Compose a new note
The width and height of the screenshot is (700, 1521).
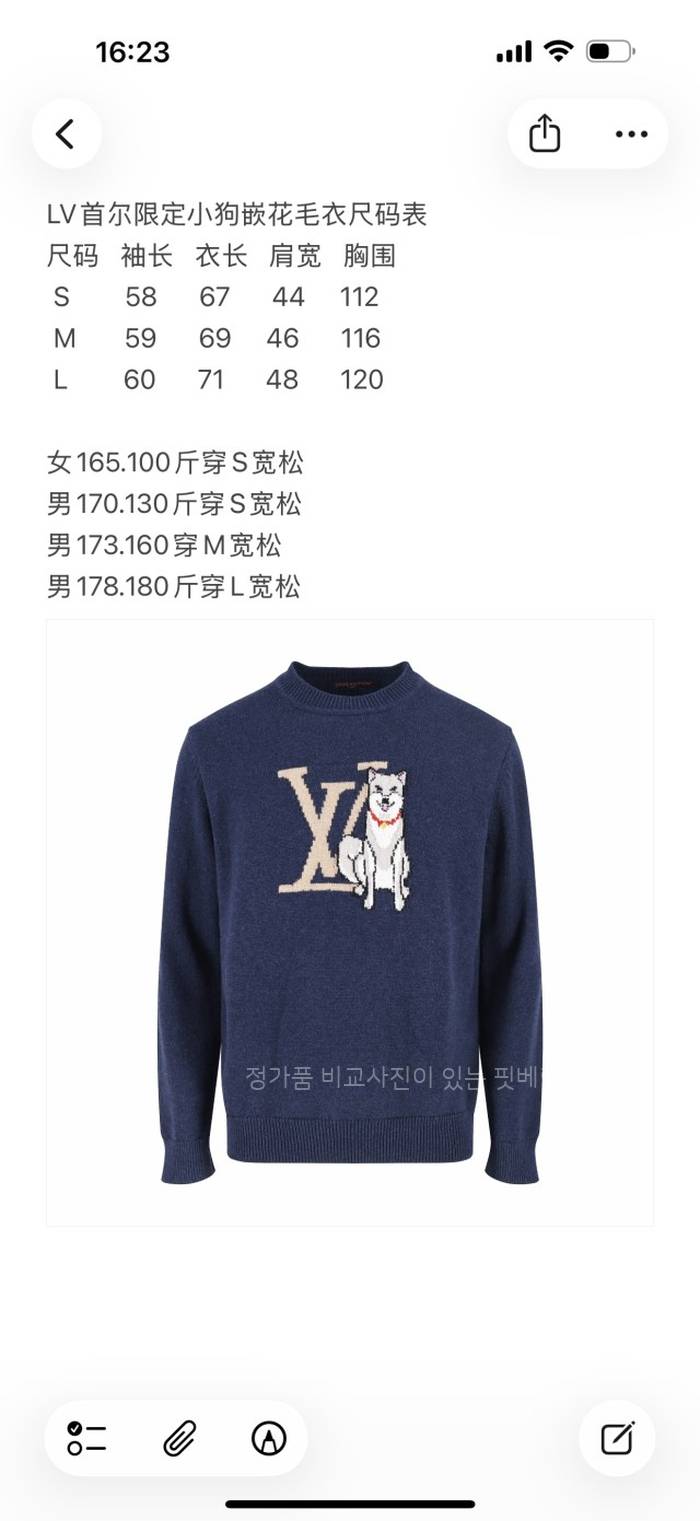tap(617, 1438)
